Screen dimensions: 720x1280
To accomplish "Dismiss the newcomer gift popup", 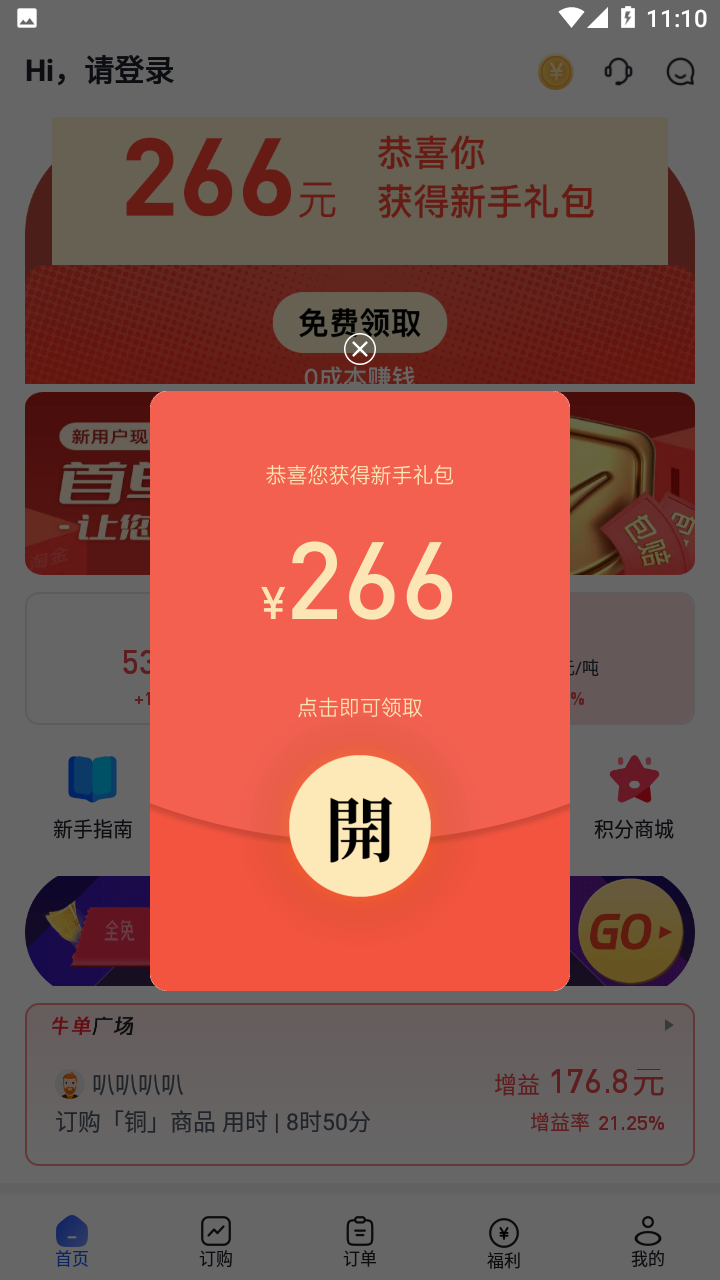I will click(x=360, y=348).
